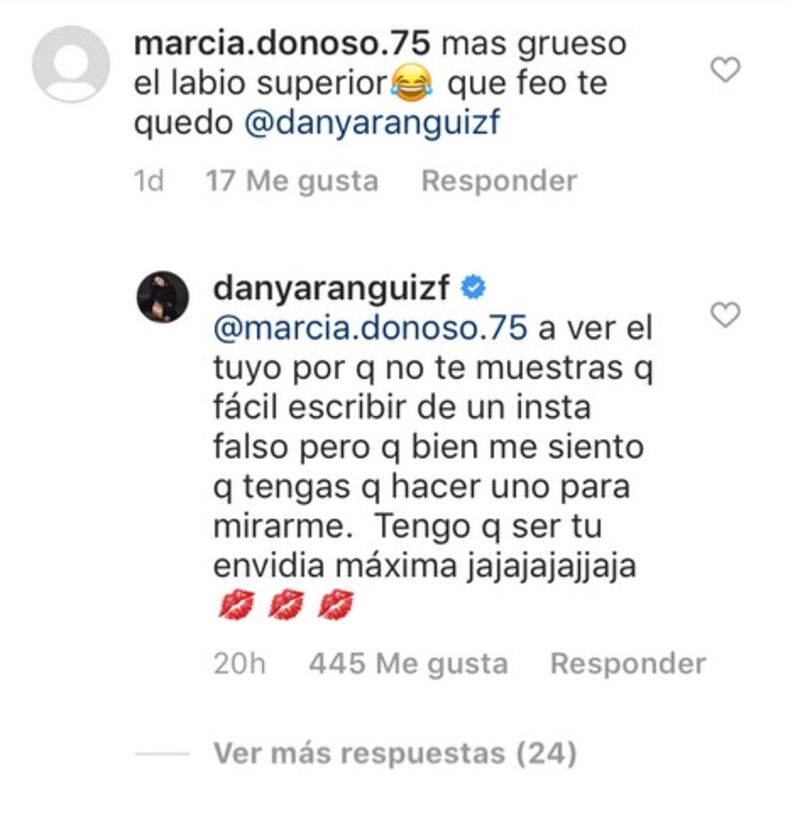The height and width of the screenshot is (815, 800).
Task: Open the @marcia.donoso.75 mention link
Action: click(370, 327)
